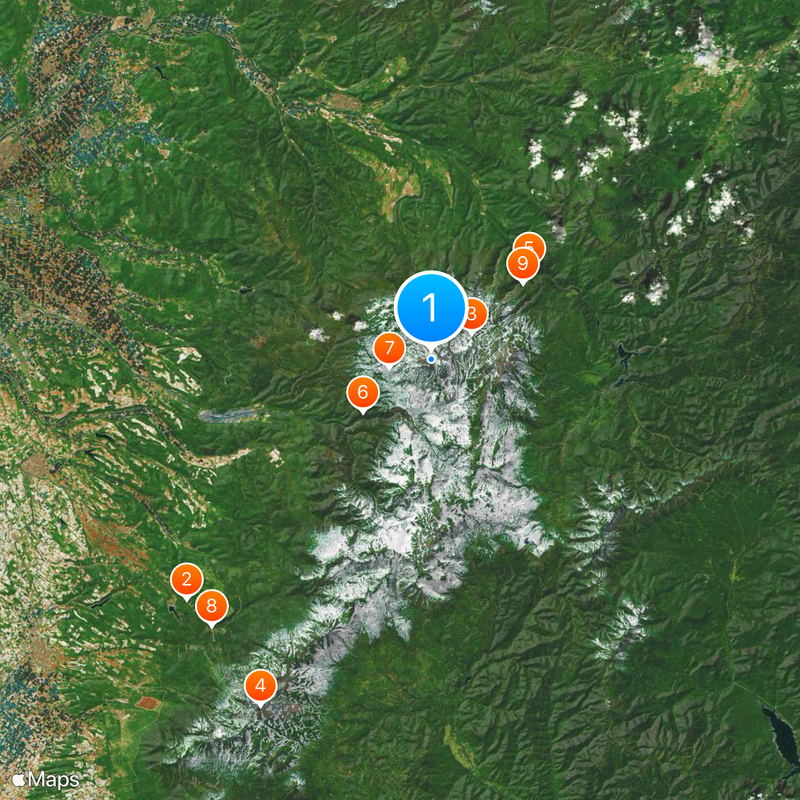The height and width of the screenshot is (800, 800).
Task: Open location pin number 8
Action: click(x=212, y=606)
